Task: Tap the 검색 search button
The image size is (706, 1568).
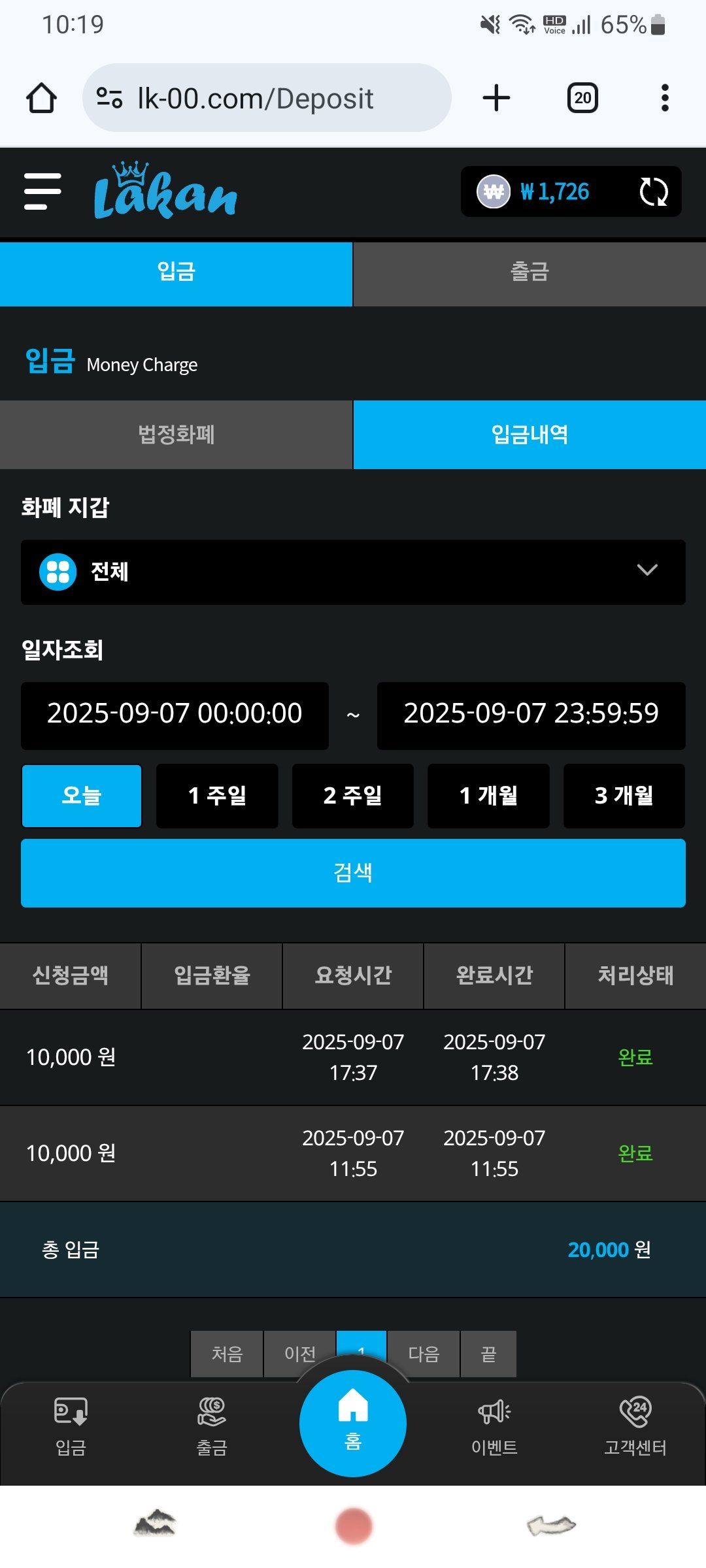Action: click(353, 873)
